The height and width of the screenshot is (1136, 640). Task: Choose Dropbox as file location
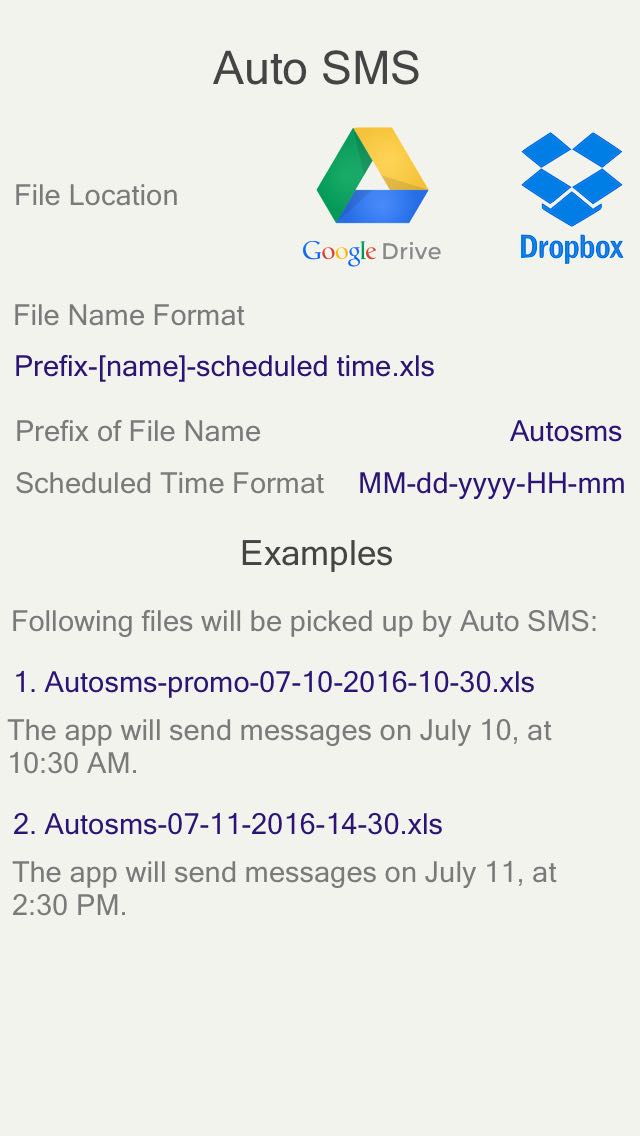pos(572,196)
